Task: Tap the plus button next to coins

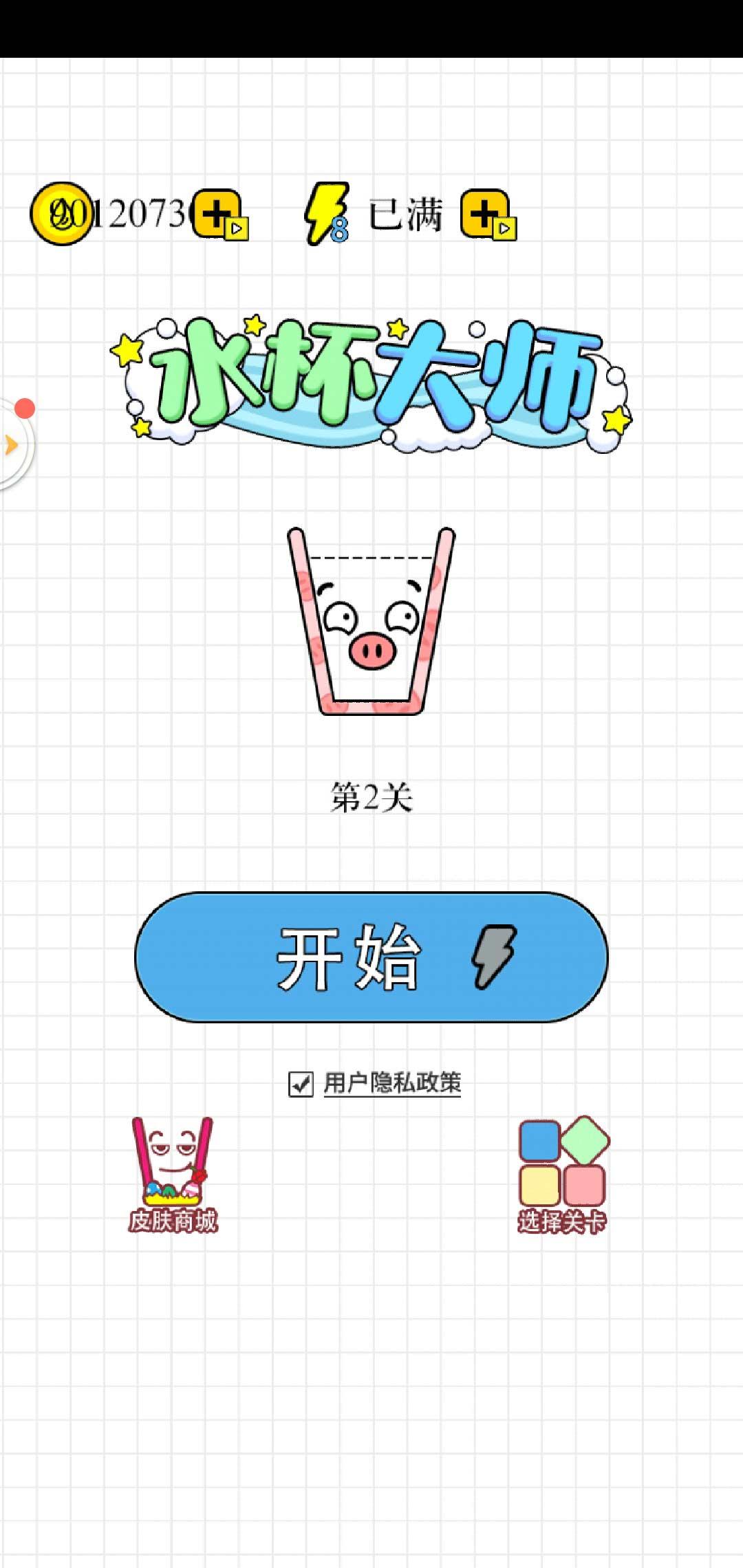Action: click(218, 215)
